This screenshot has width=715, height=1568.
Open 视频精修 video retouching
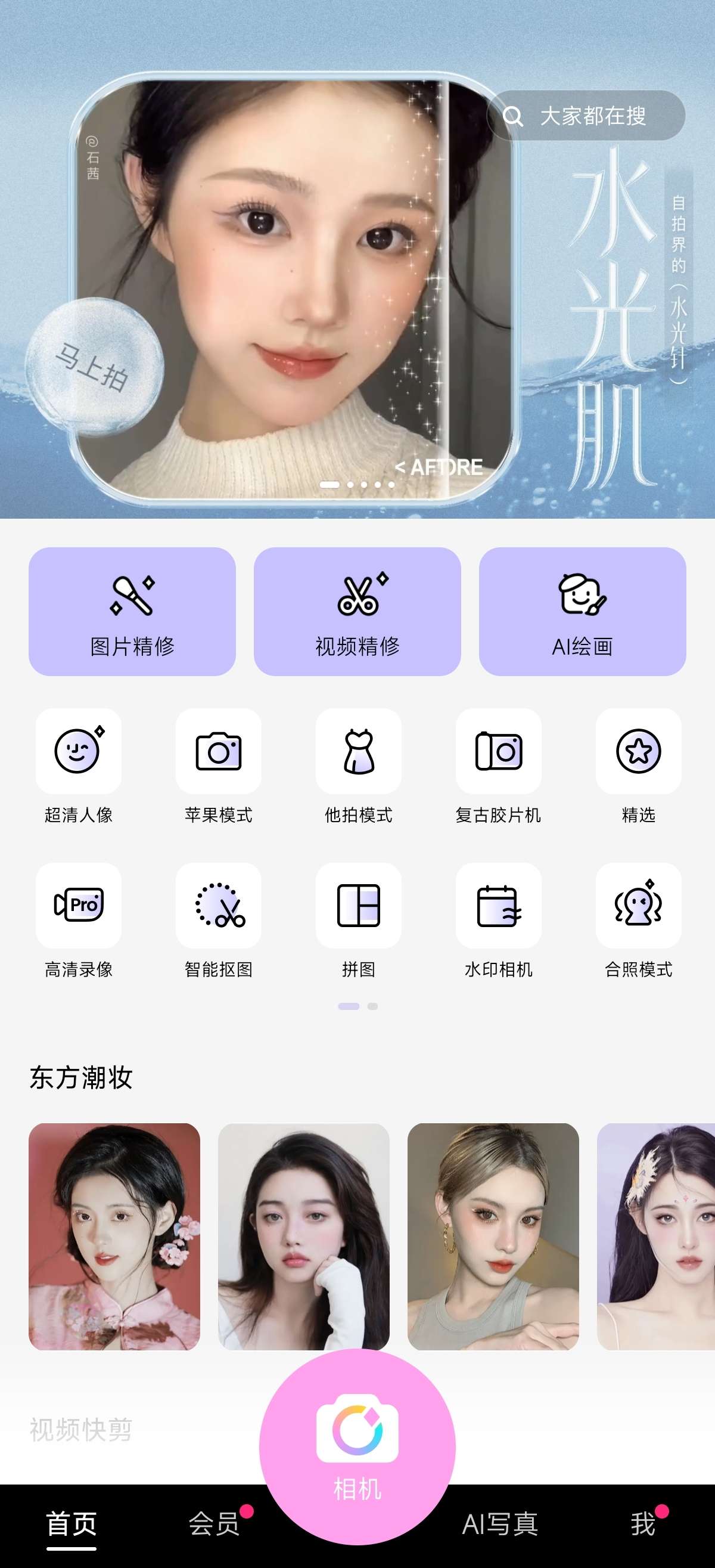(x=357, y=611)
